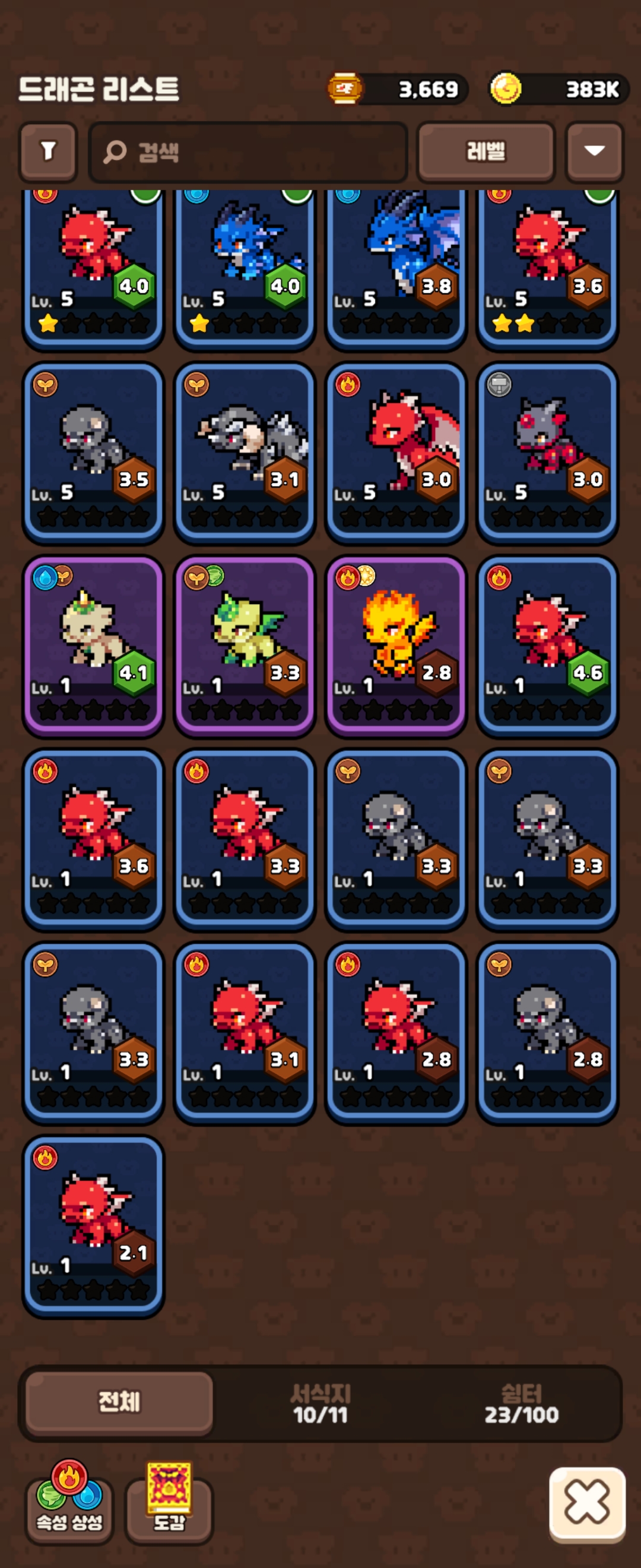Tap the 레벨 sort button
641x1568 pixels.
tap(485, 151)
